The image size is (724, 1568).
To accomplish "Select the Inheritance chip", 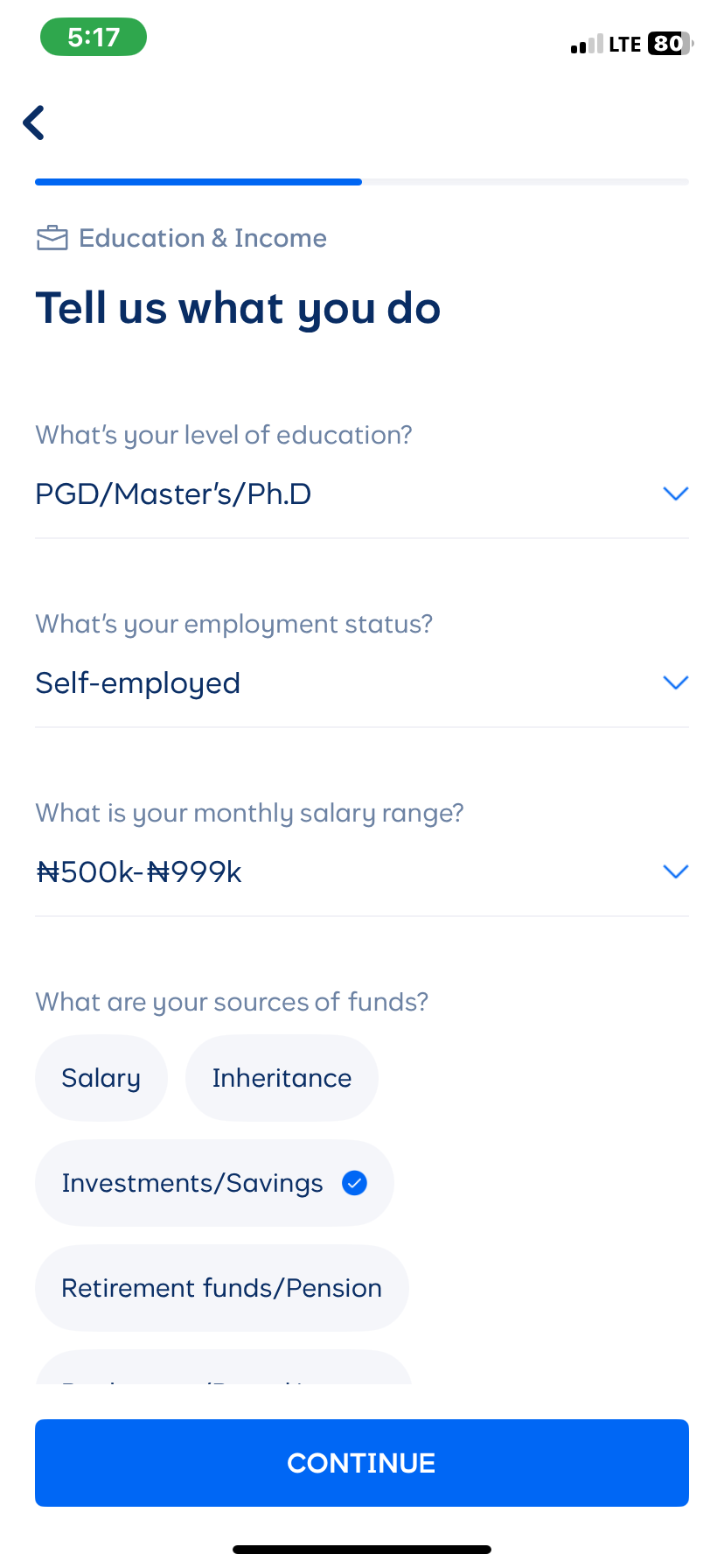I will [x=282, y=1078].
